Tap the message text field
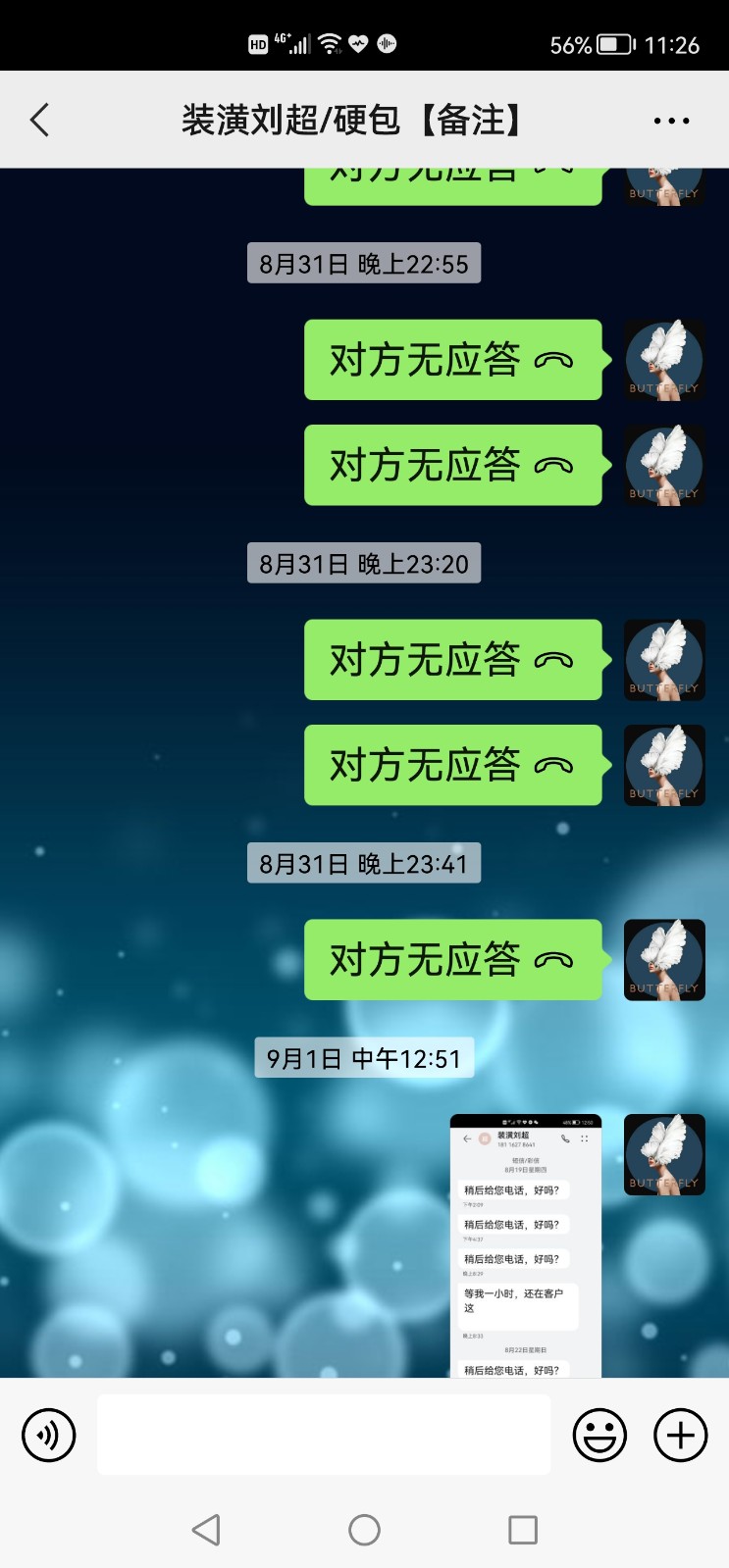 [x=324, y=1435]
